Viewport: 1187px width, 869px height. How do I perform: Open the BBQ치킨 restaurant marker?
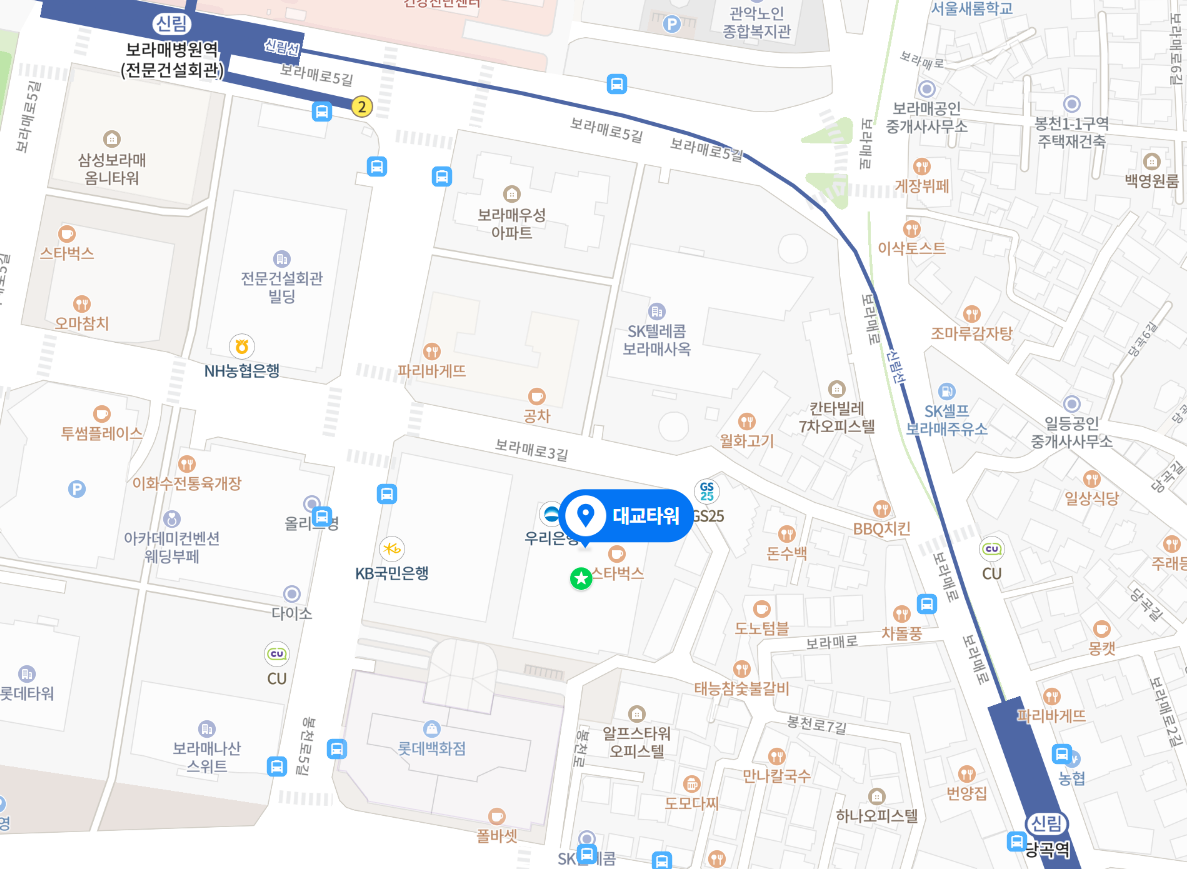coord(881,508)
